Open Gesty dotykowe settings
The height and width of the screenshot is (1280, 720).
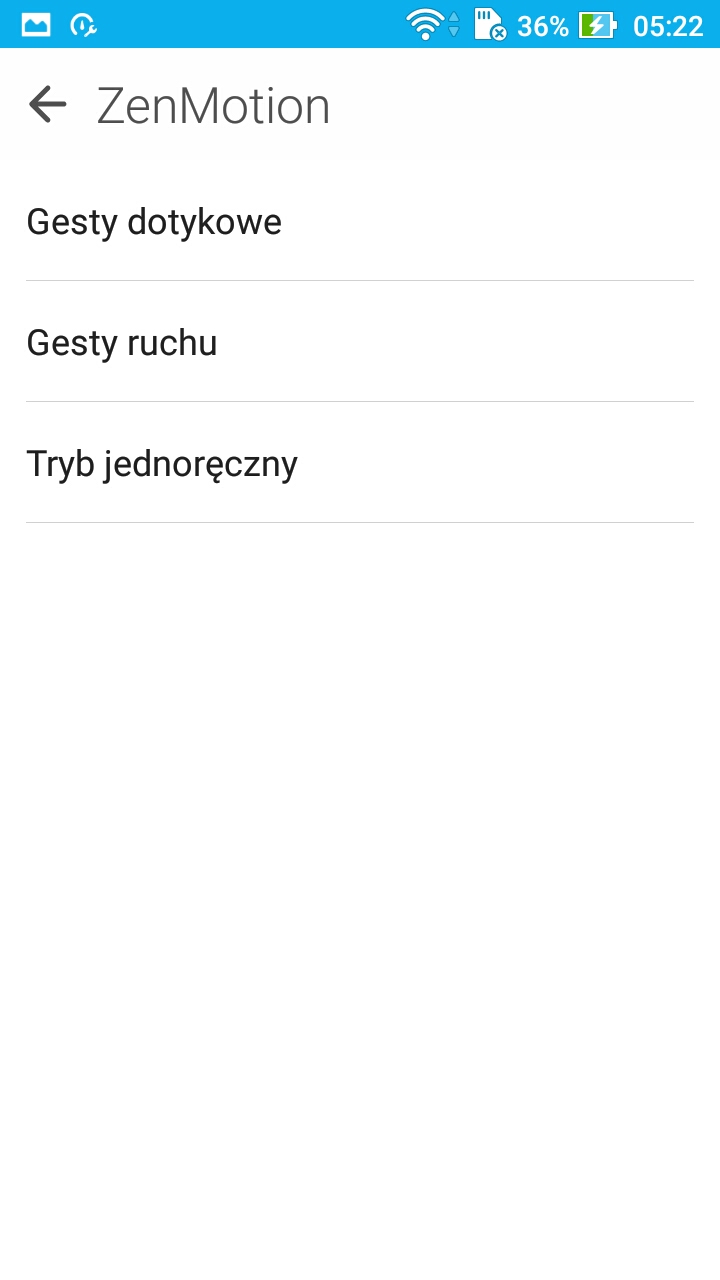click(x=360, y=221)
